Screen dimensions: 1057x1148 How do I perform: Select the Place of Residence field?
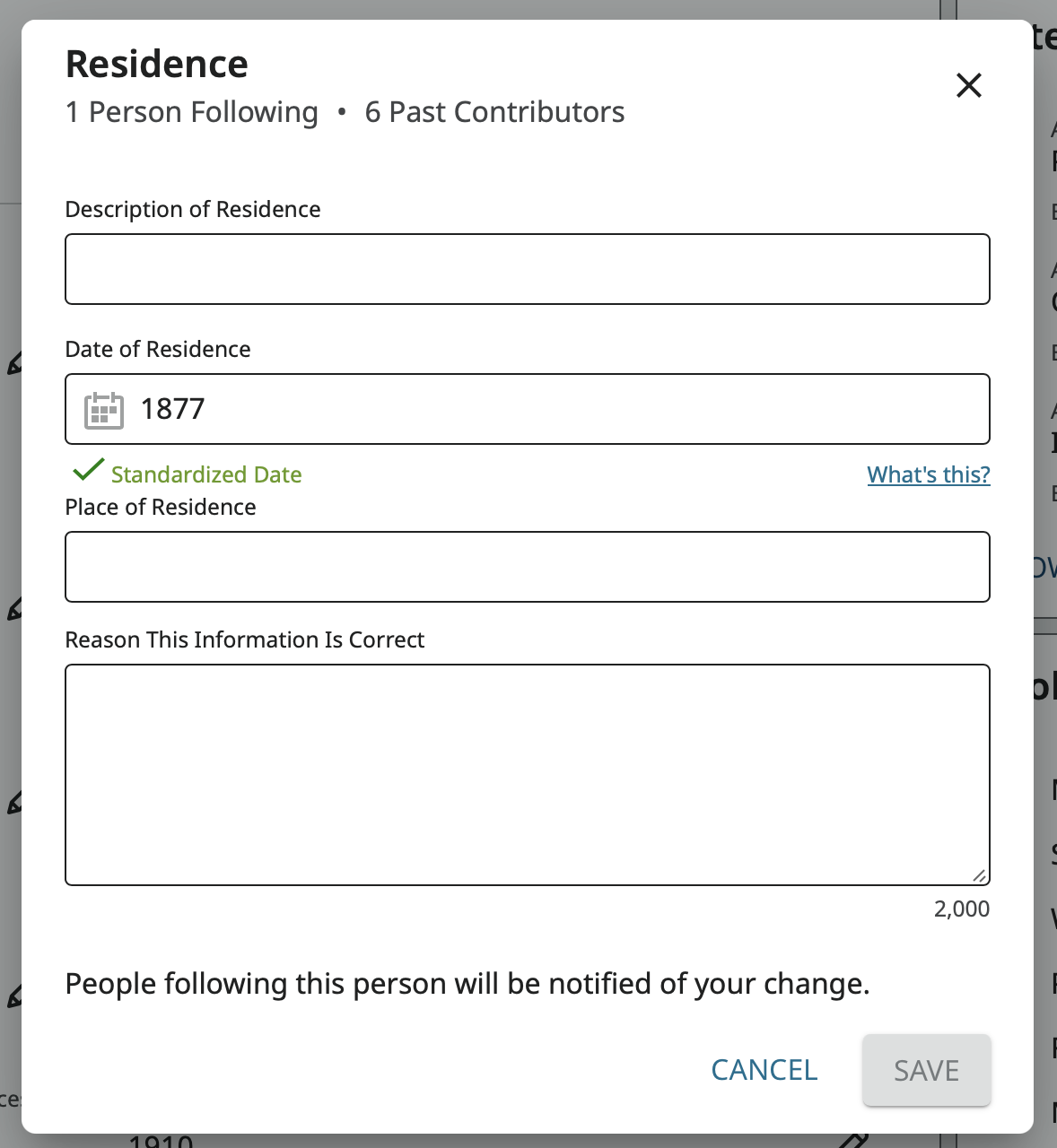[x=528, y=567]
